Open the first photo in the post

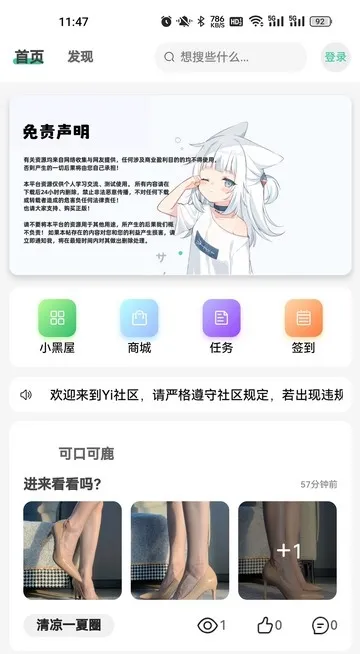pyautogui.click(x=73, y=550)
